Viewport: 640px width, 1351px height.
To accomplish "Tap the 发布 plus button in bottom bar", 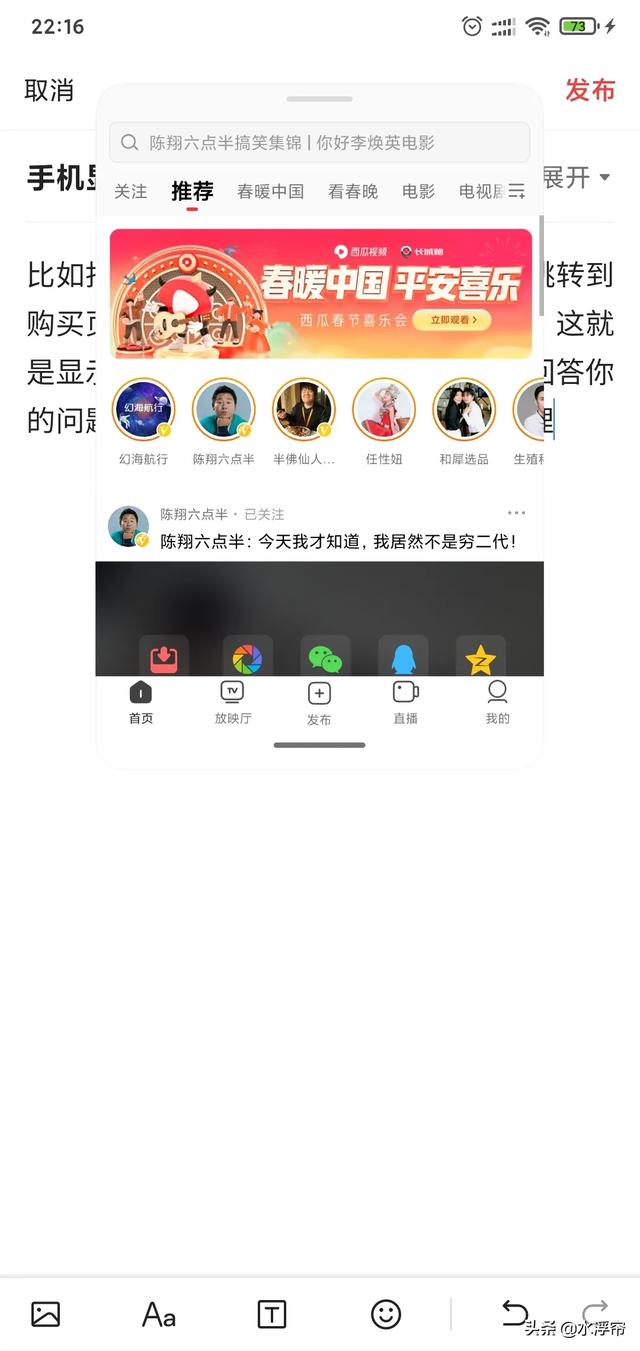I will point(319,704).
